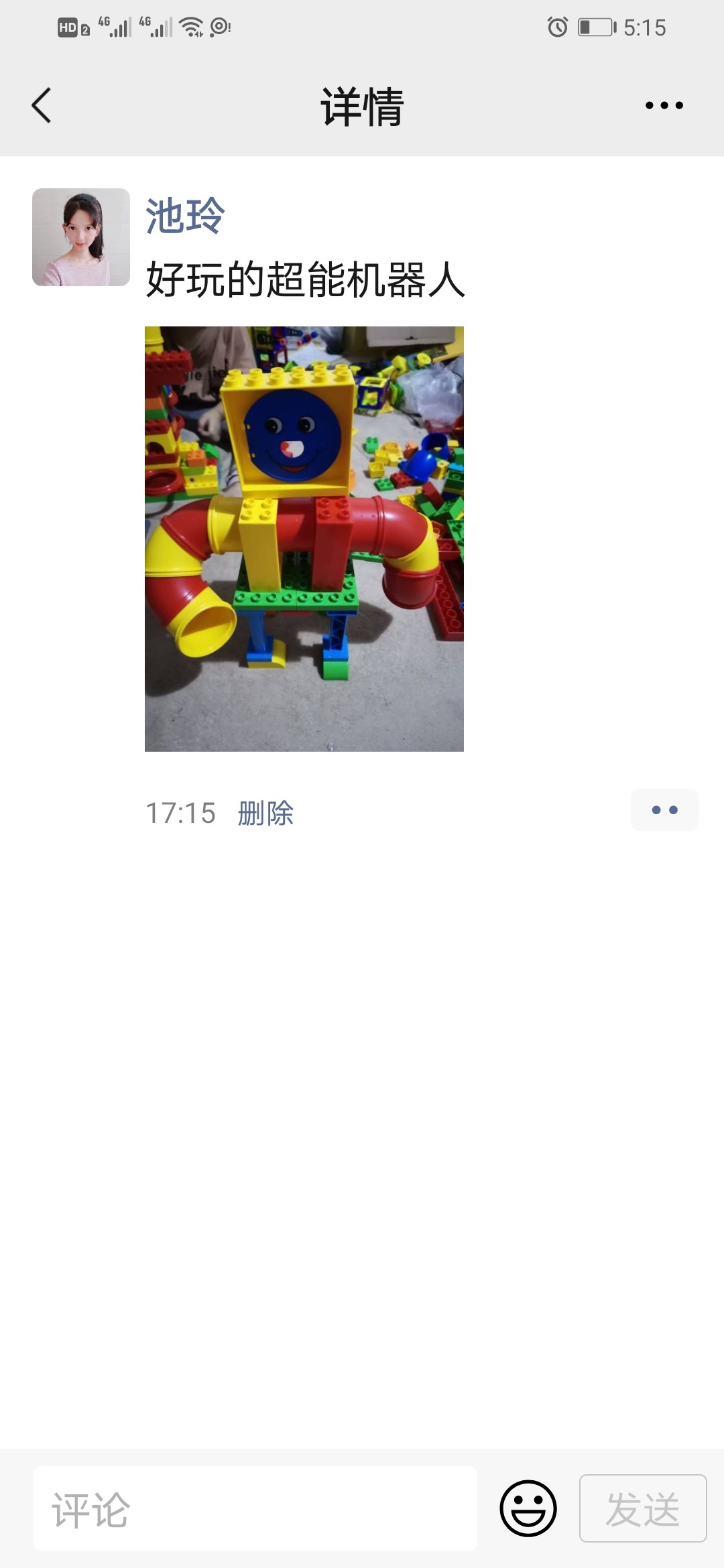724x1568 pixels.
Task: Go back using the top-left arrow
Action: 42,106
